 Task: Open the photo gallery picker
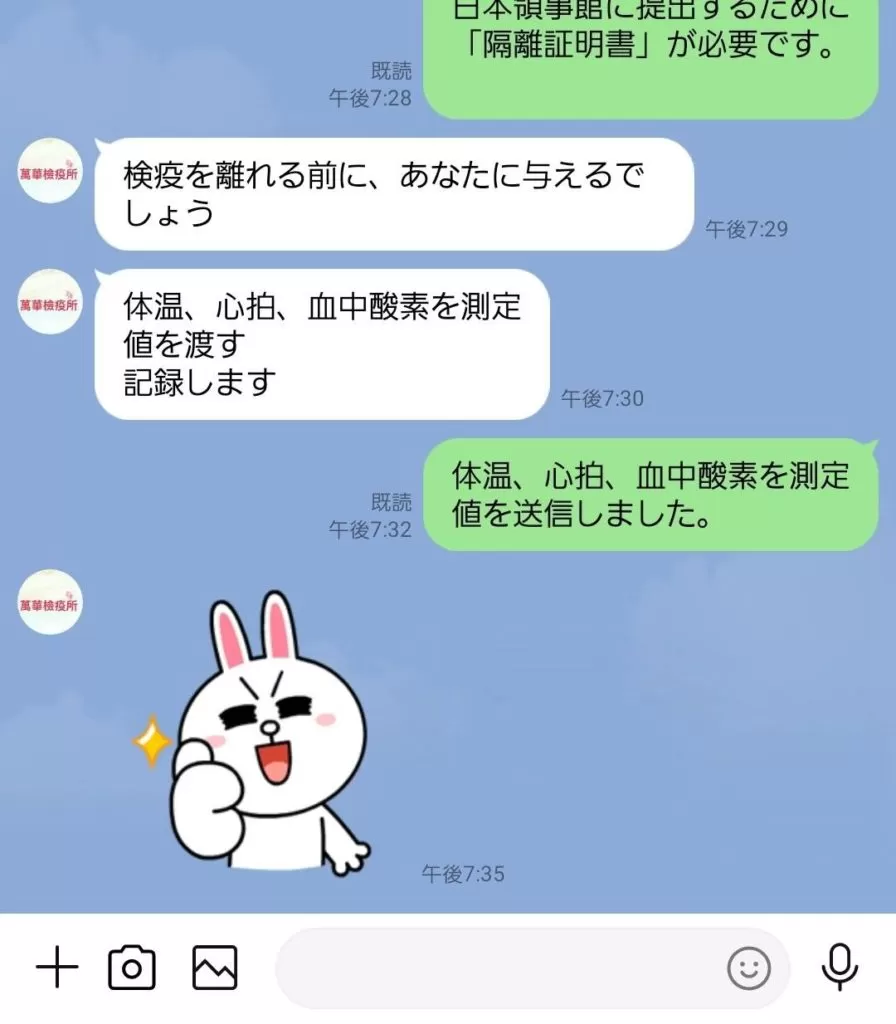[x=215, y=967]
